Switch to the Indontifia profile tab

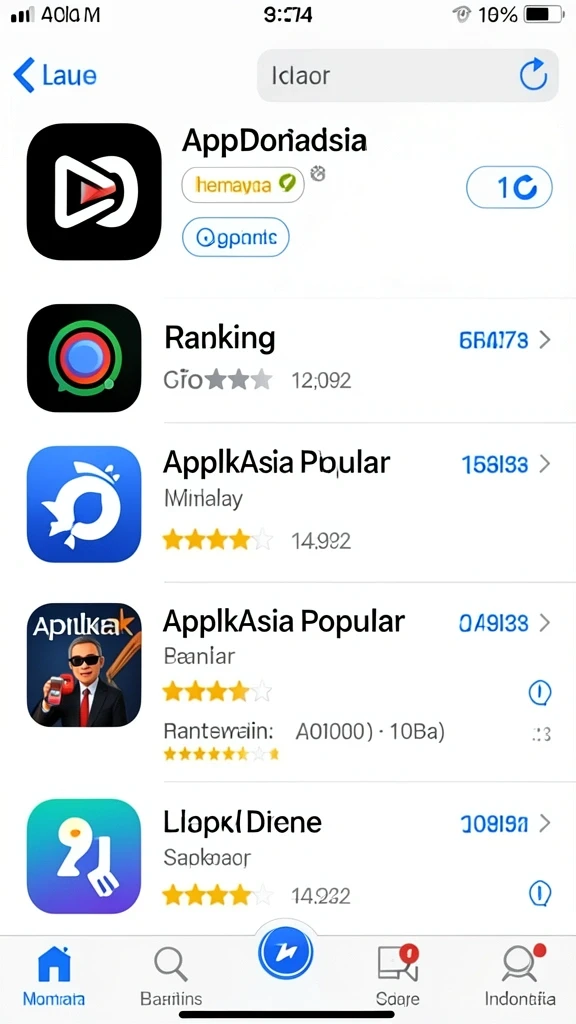point(520,976)
